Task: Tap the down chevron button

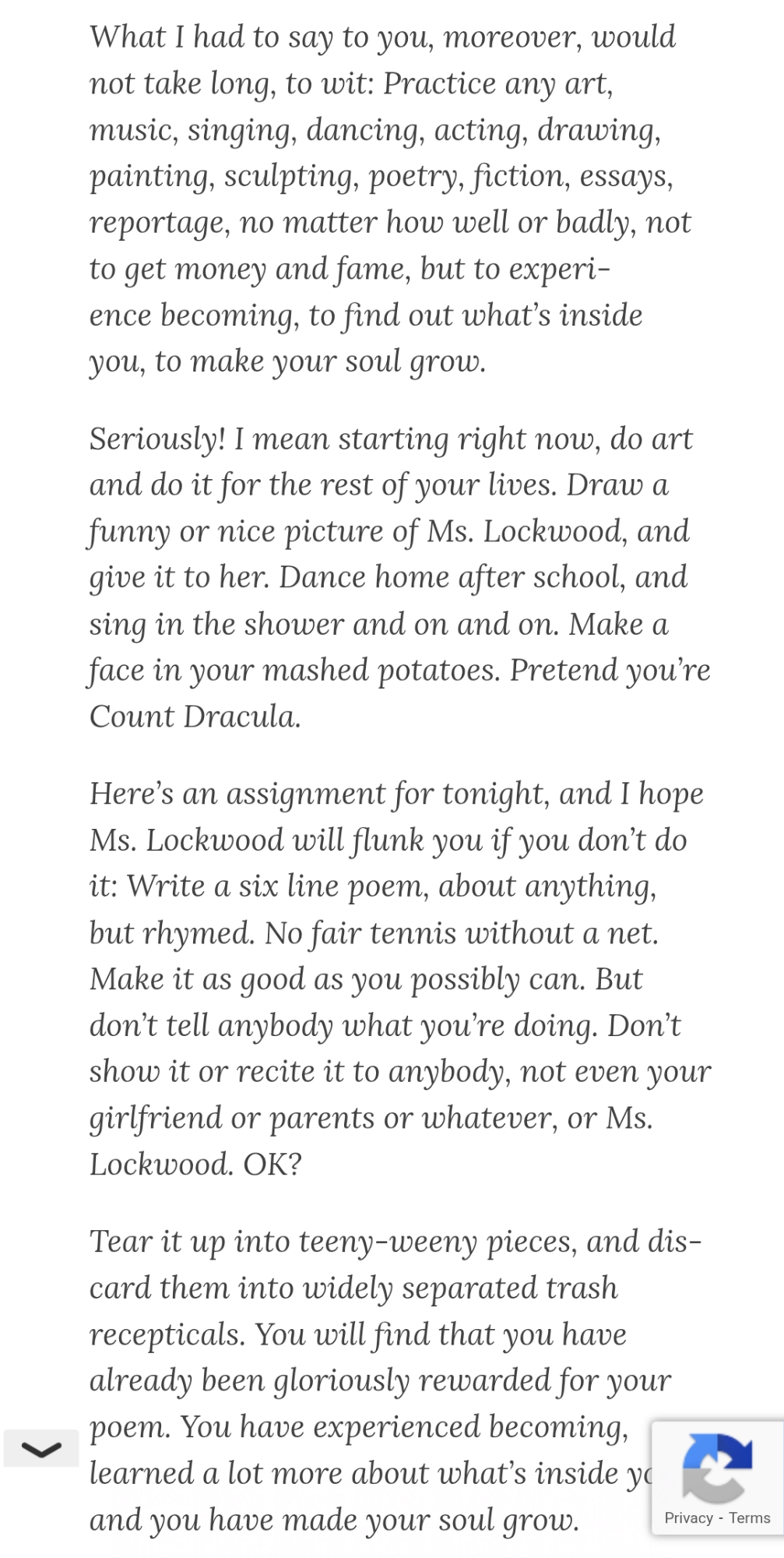Action: tap(41, 1449)
